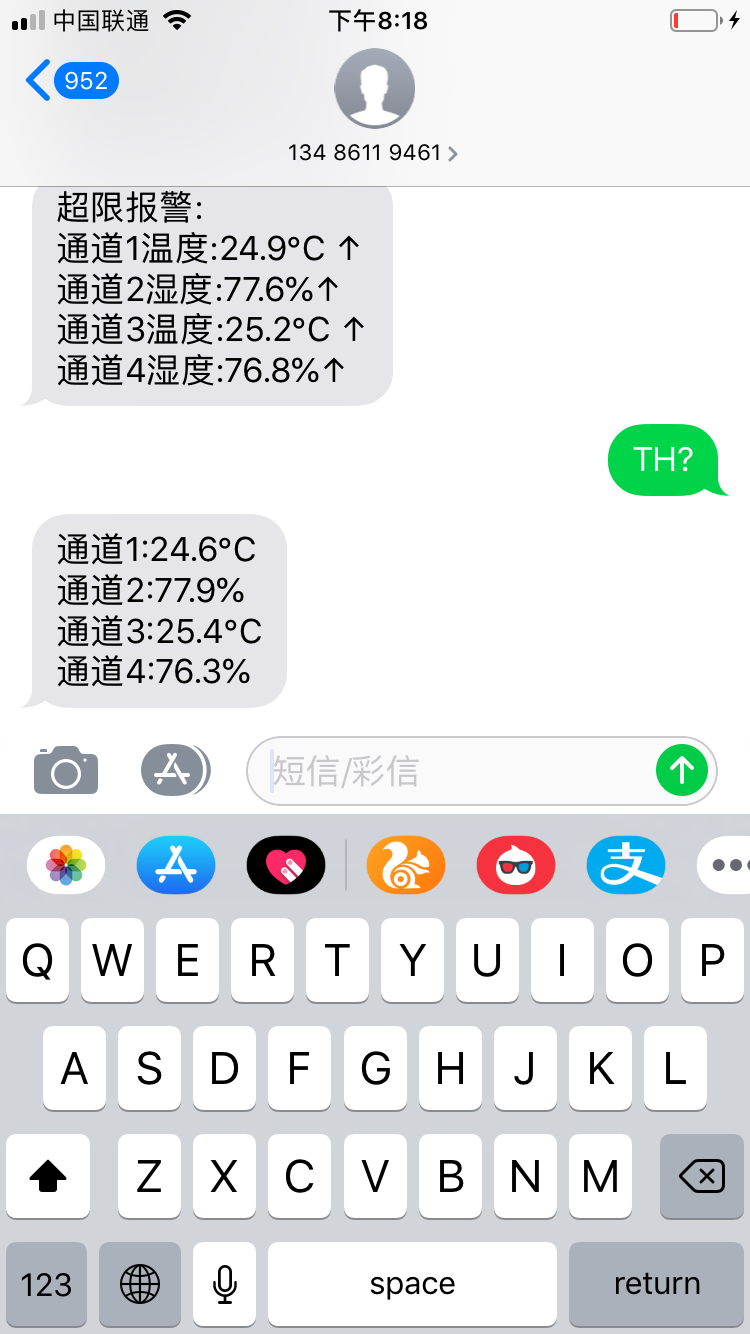Image resolution: width=750 pixels, height=1334 pixels.
Task: Open contact details for 134 8611 9461
Action: [x=374, y=153]
